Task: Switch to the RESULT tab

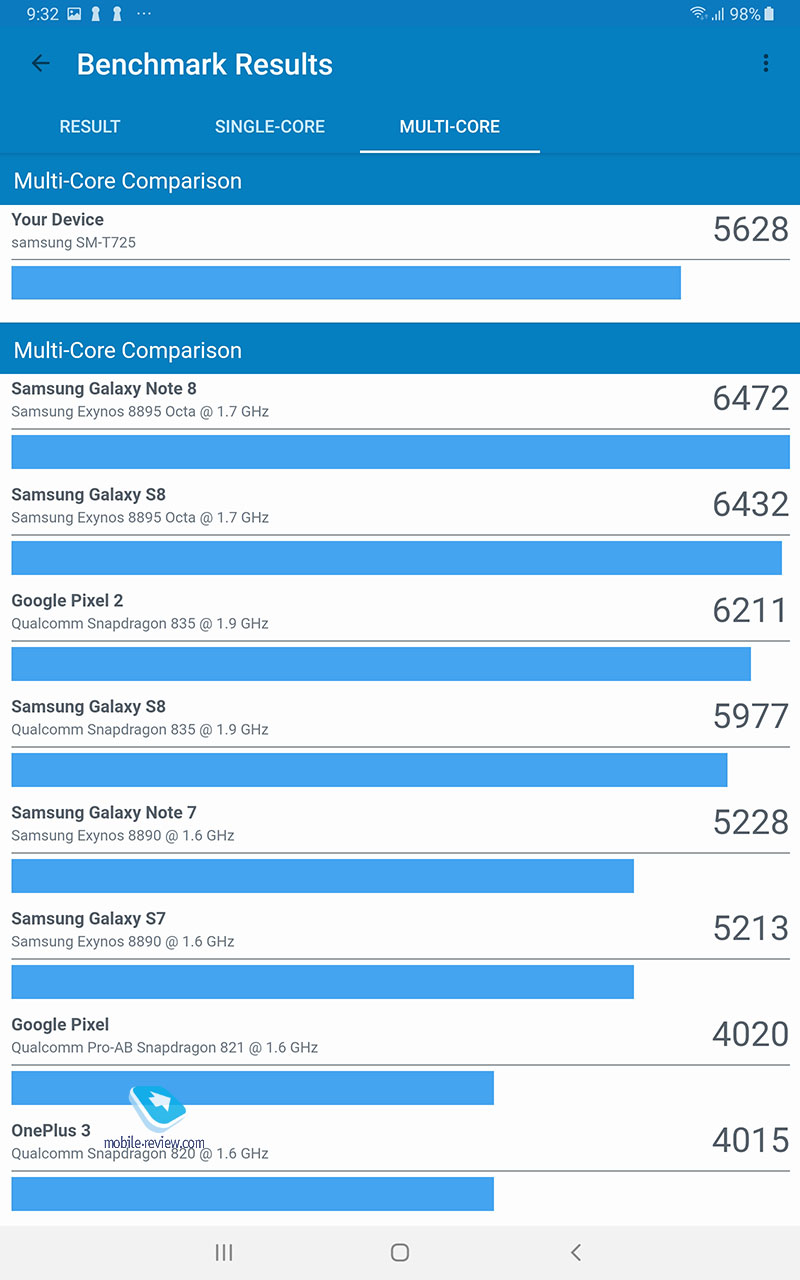Action: pyautogui.click(x=90, y=127)
